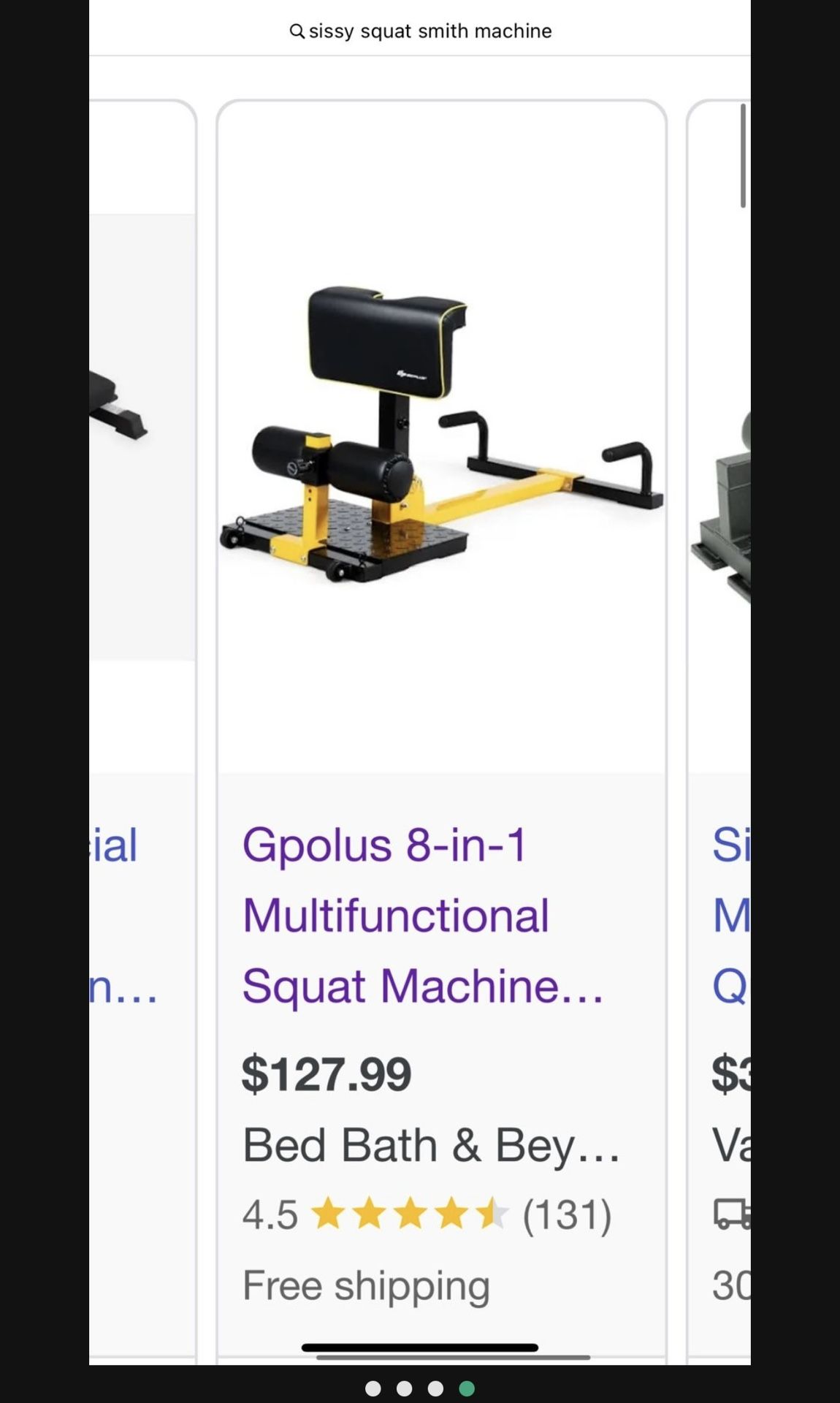
Task: Open the partially visible product card on right
Action: pyautogui.click(x=720, y=731)
